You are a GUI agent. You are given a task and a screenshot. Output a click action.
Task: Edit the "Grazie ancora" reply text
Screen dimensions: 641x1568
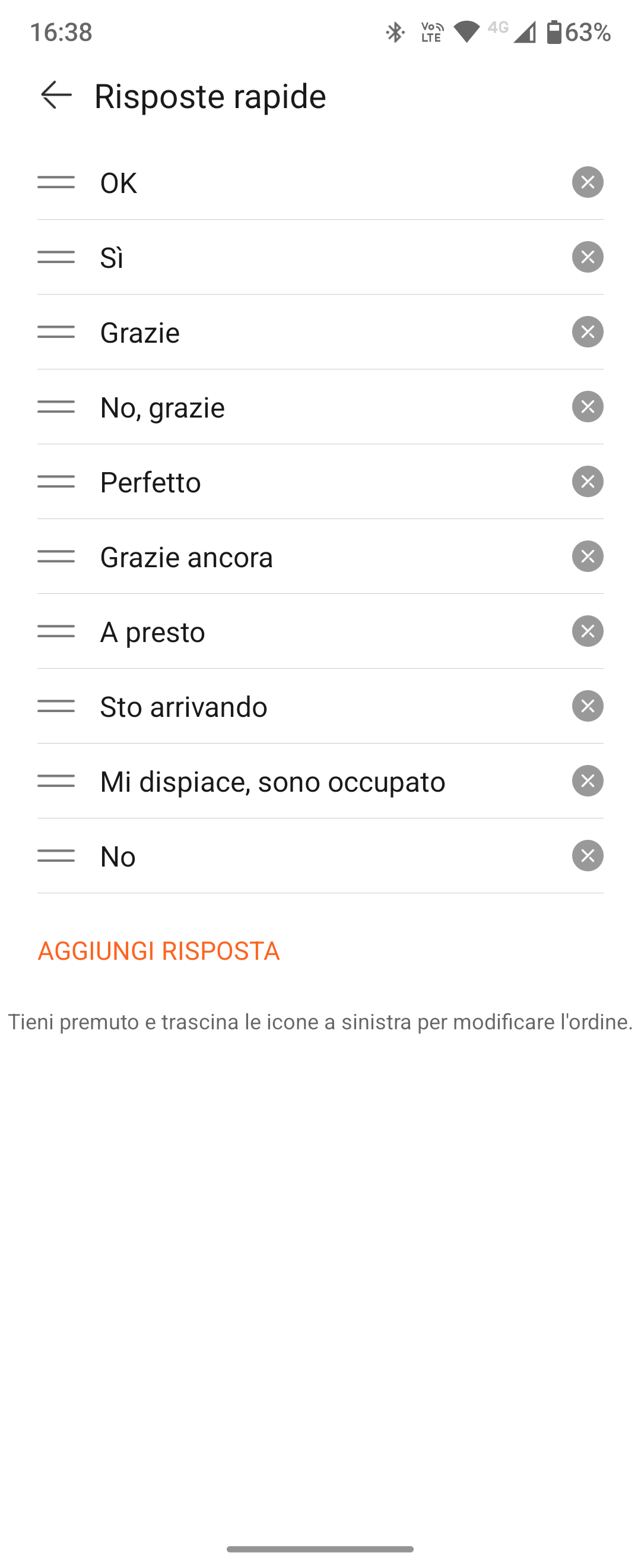point(187,557)
